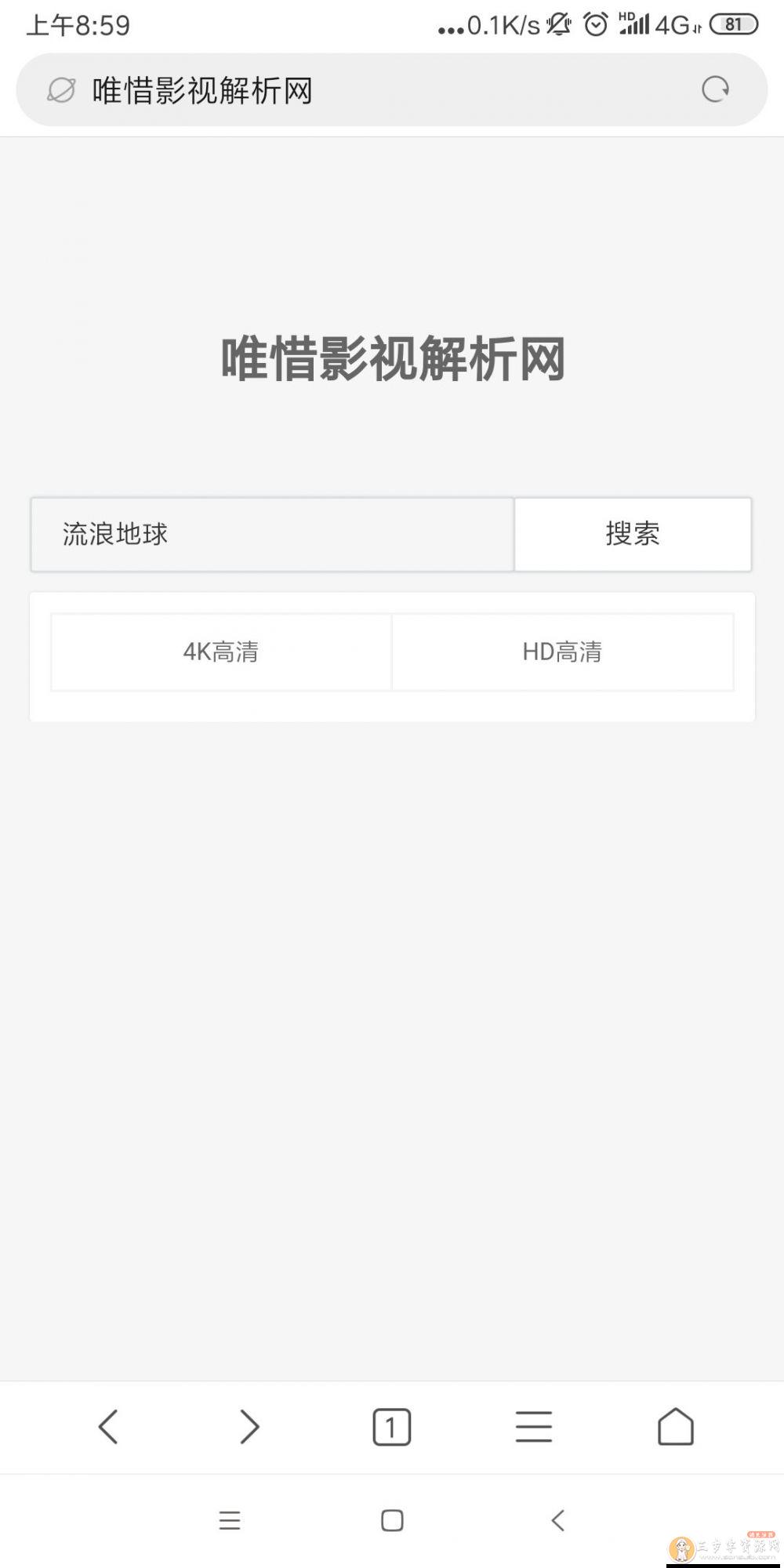This screenshot has width=784, height=1568.
Task: Open the browser menu
Action: [534, 1427]
